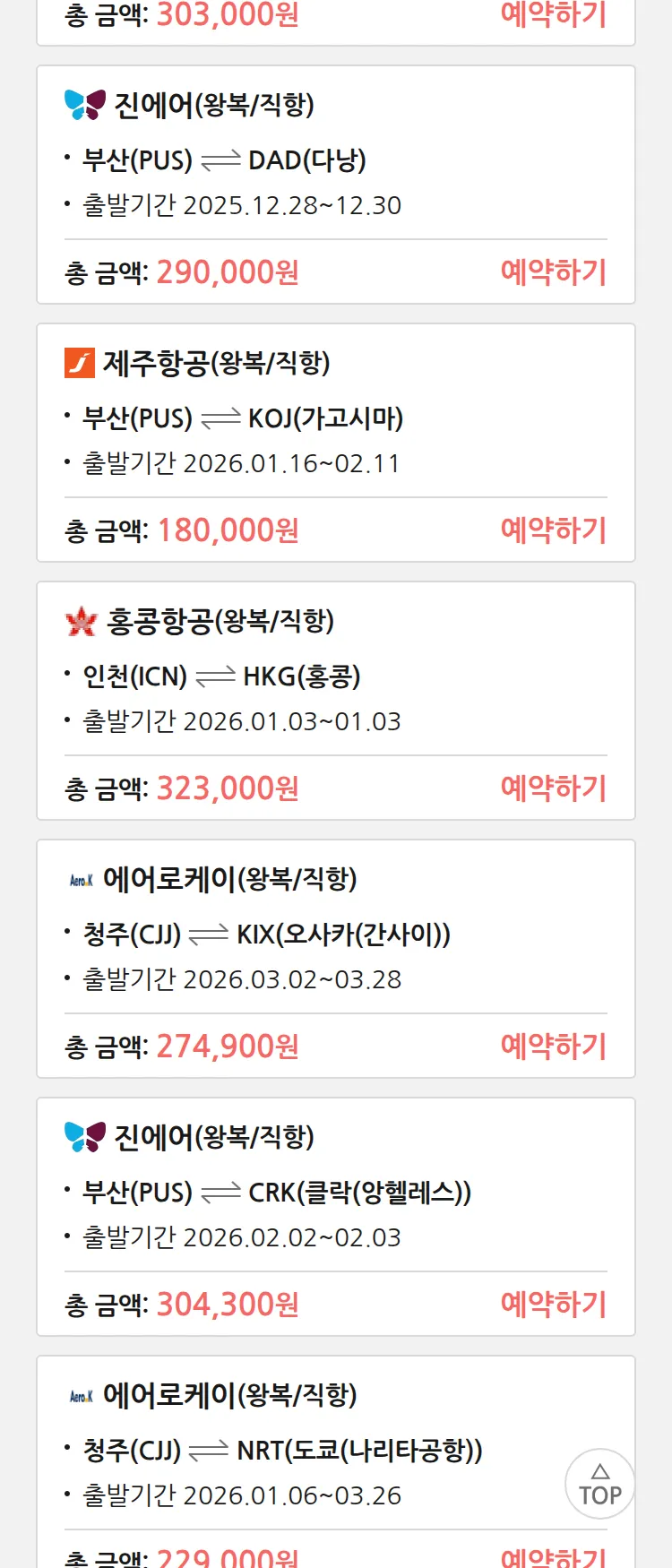Open the 진에어 부산–CRK(클락) flight card
The height and width of the screenshot is (1568, 672).
tap(335, 1193)
